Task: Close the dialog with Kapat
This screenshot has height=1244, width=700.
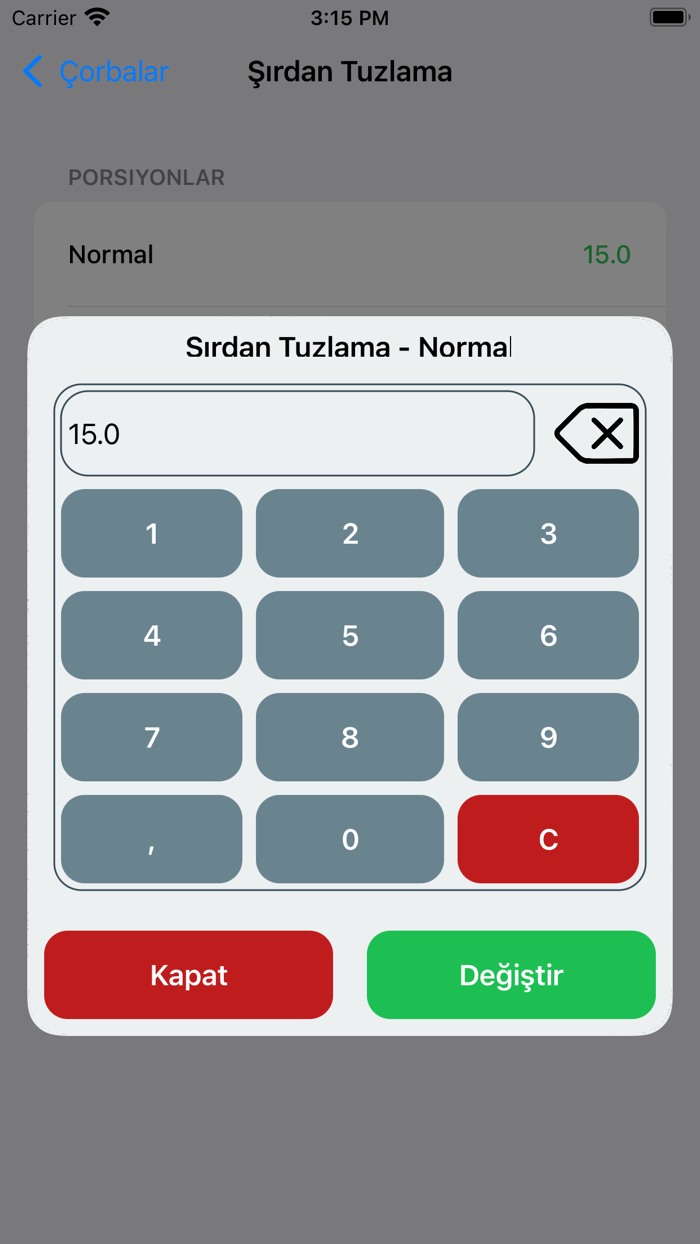Action: coord(189,975)
